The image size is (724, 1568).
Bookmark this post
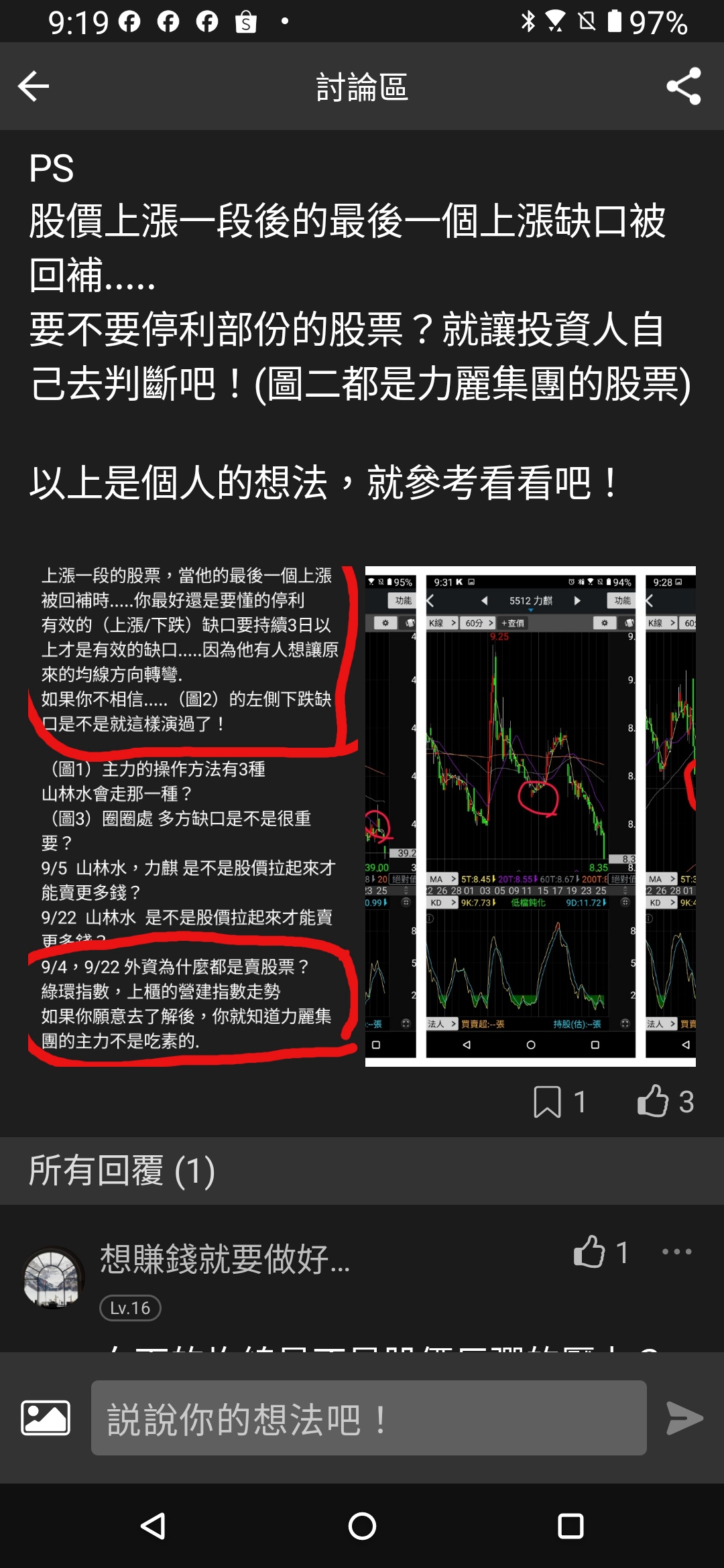pyautogui.click(x=548, y=1102)
